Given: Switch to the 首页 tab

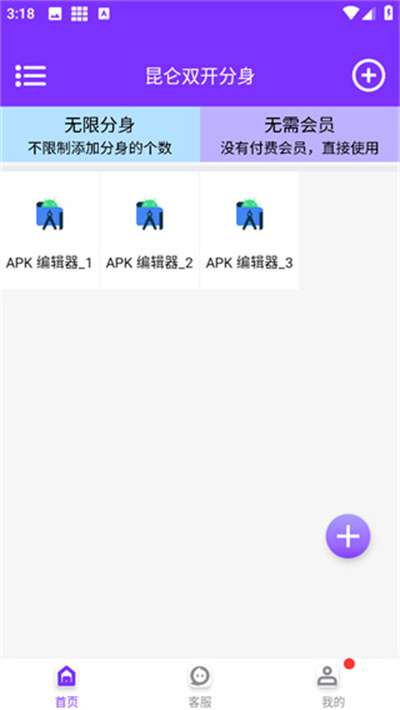Looking at the screenshot, I should 67,686.
